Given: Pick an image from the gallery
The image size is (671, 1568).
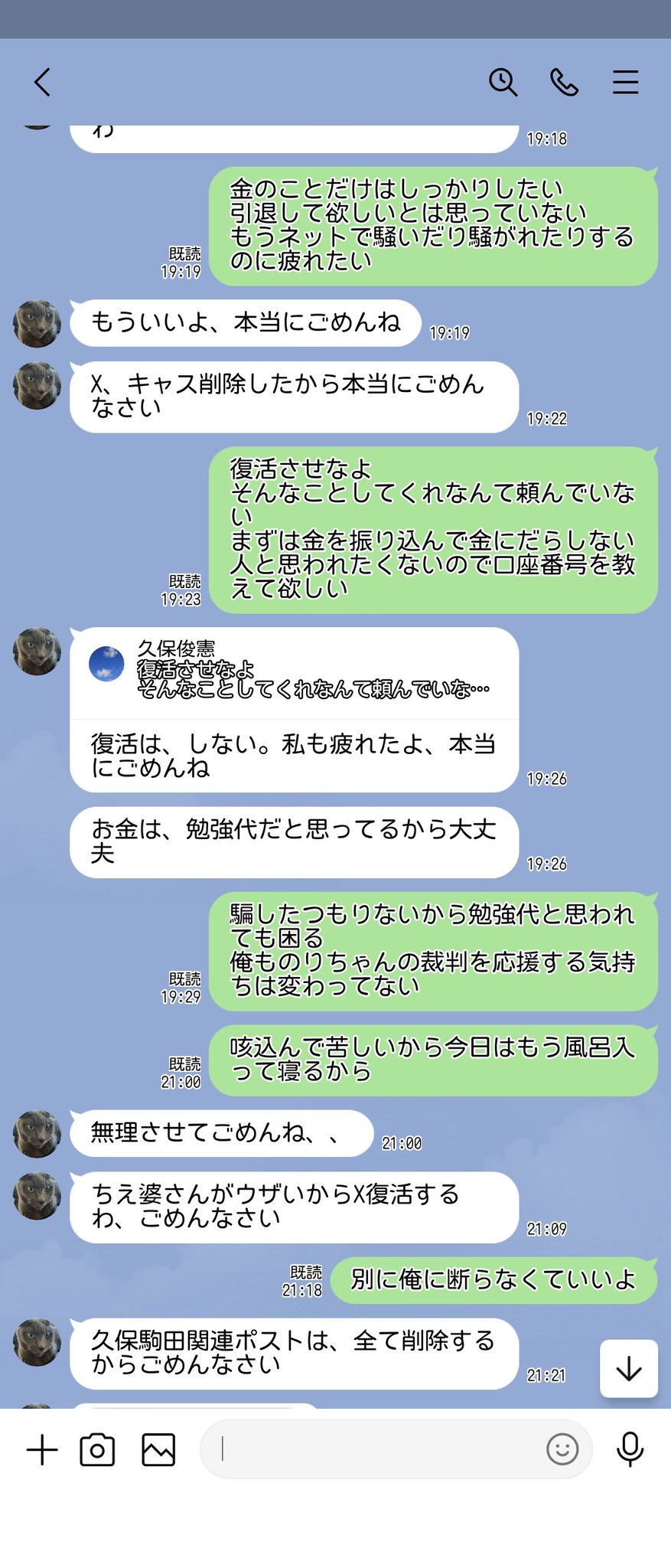Looking at the screenshot, I should (x=158, y=1449).
